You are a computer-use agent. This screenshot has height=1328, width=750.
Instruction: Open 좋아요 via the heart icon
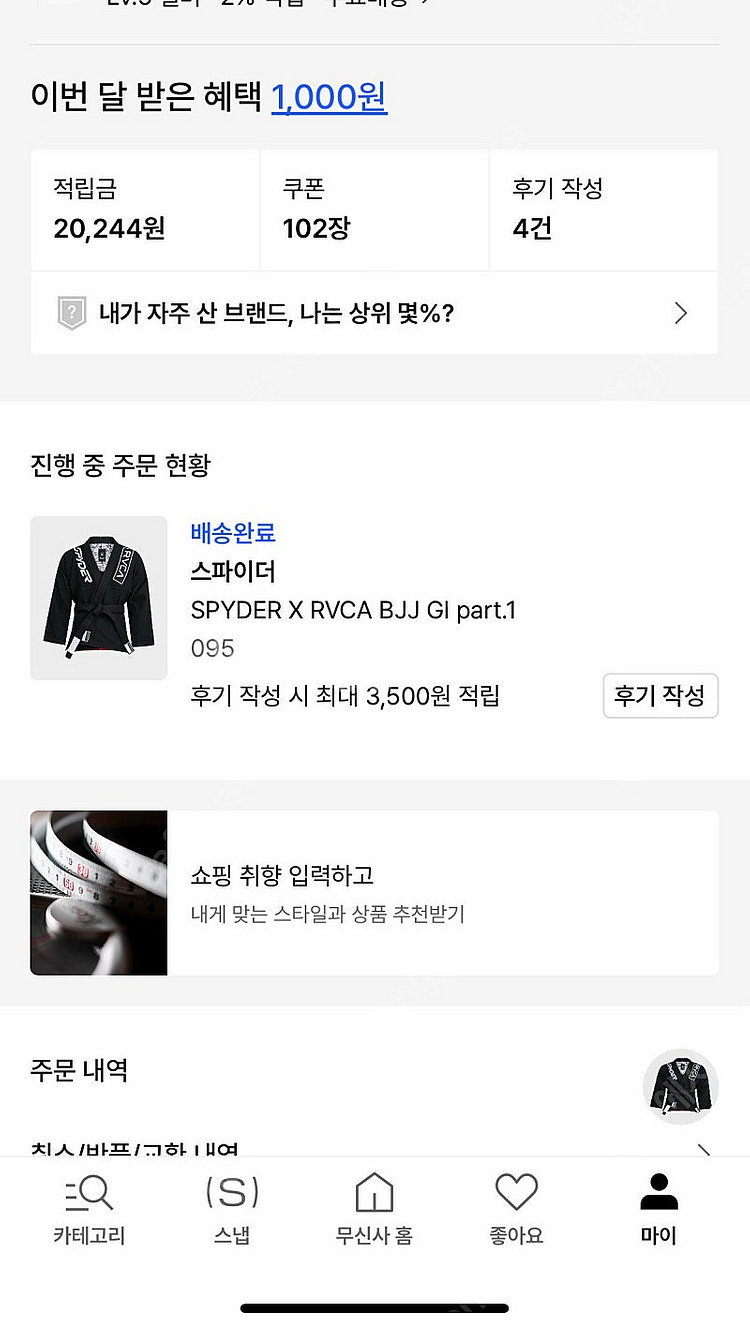point(515,1192)
